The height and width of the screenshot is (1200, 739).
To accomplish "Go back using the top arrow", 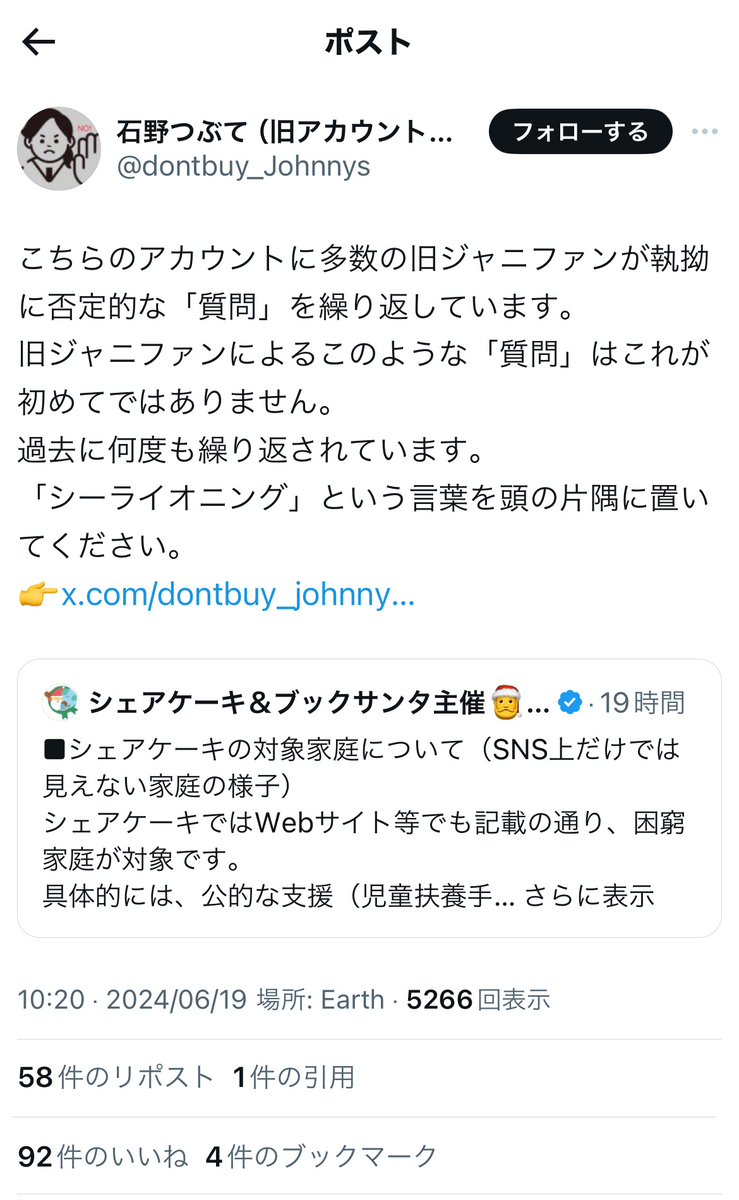I will [x=40, y=42].
